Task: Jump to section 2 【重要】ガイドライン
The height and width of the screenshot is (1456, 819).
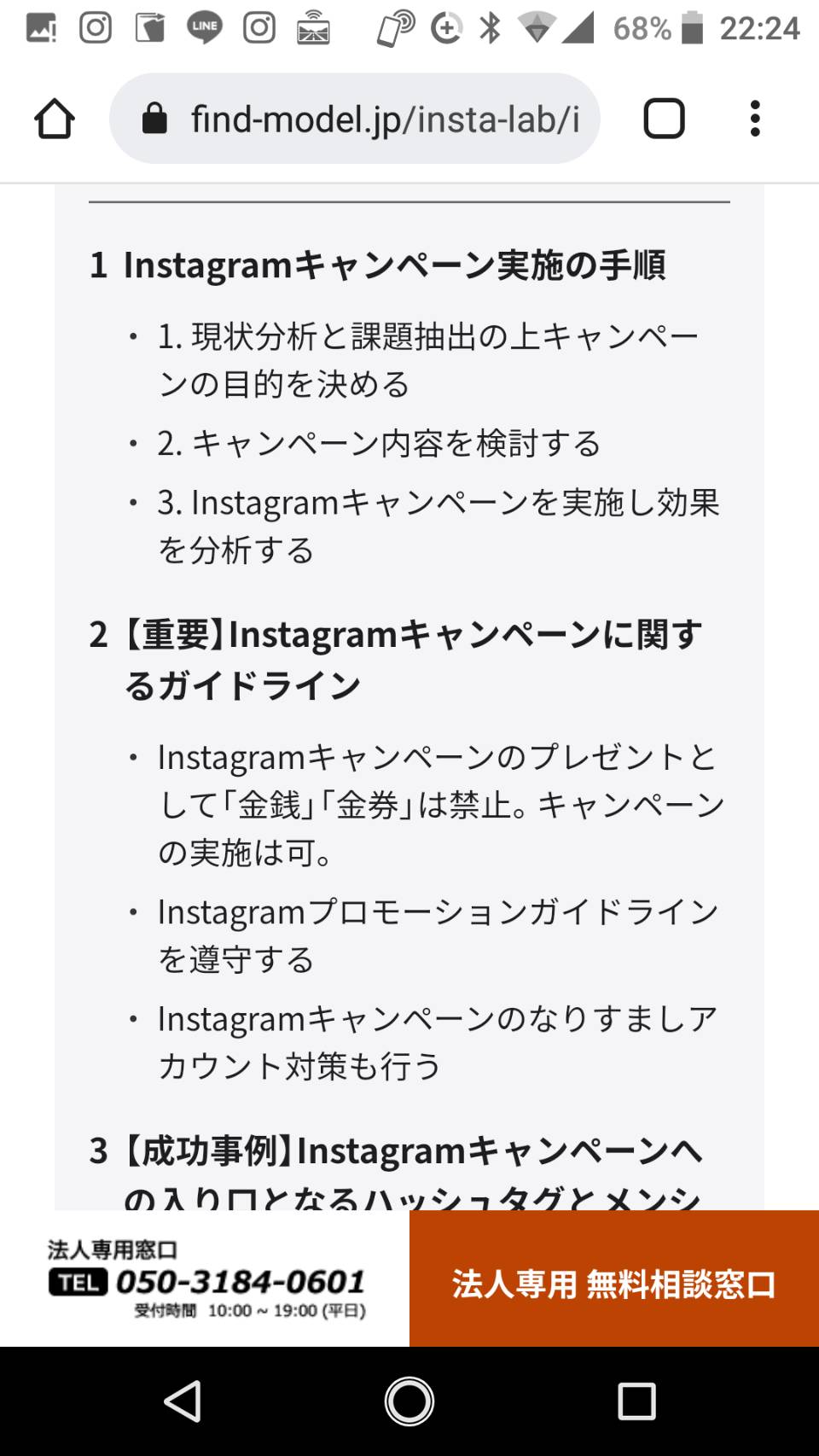Action: click(x=396, y=660)
